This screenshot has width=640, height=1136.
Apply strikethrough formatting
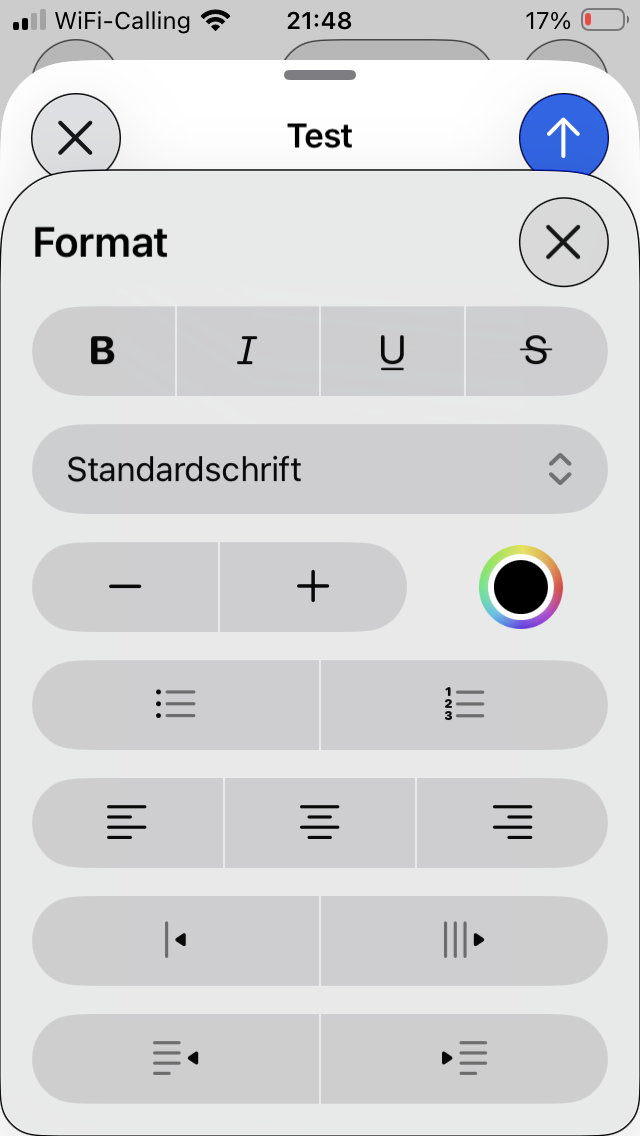click(536, 351)
